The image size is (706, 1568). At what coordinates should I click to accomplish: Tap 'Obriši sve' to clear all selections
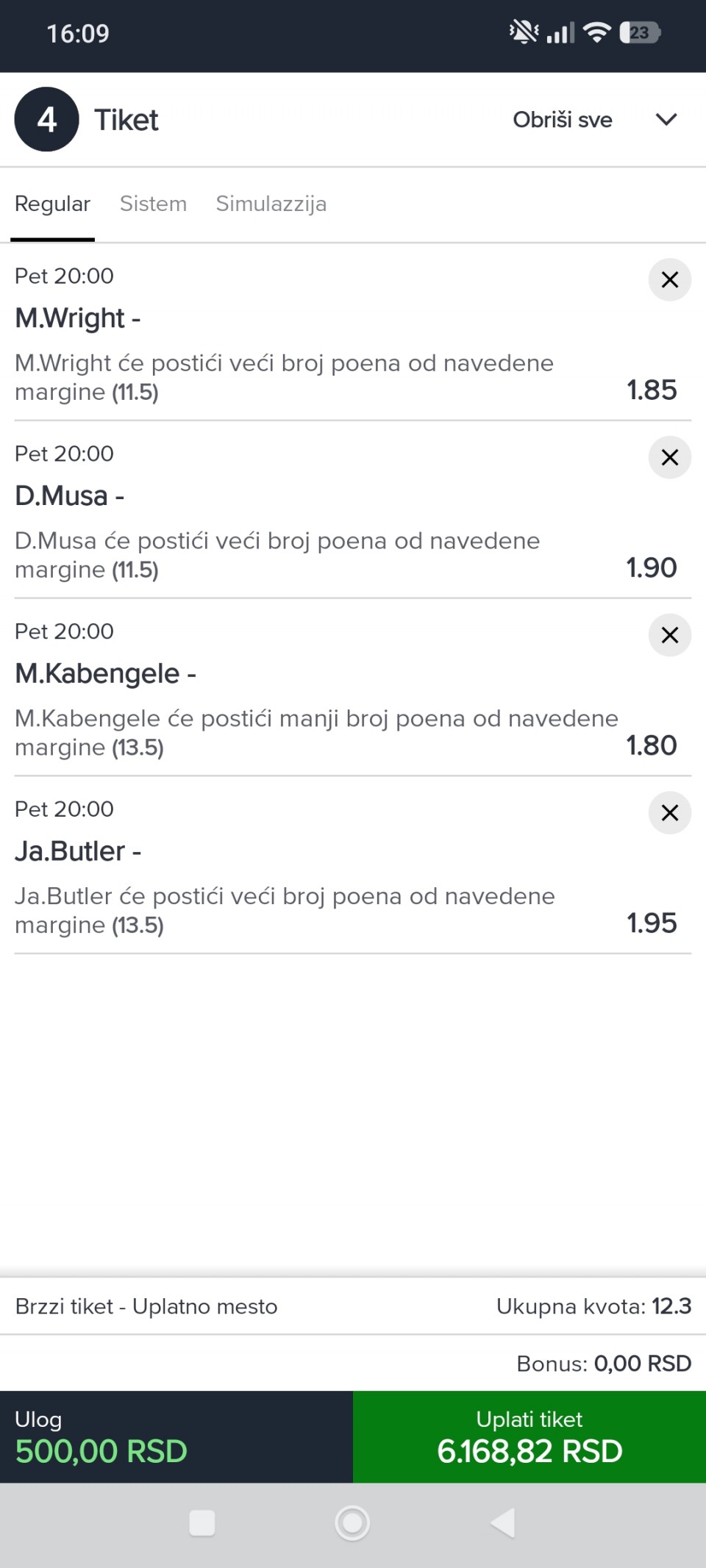562,120
